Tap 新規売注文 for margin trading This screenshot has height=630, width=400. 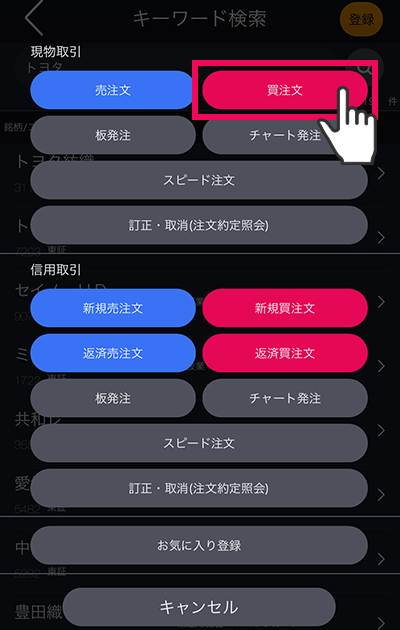click(113, 308)
